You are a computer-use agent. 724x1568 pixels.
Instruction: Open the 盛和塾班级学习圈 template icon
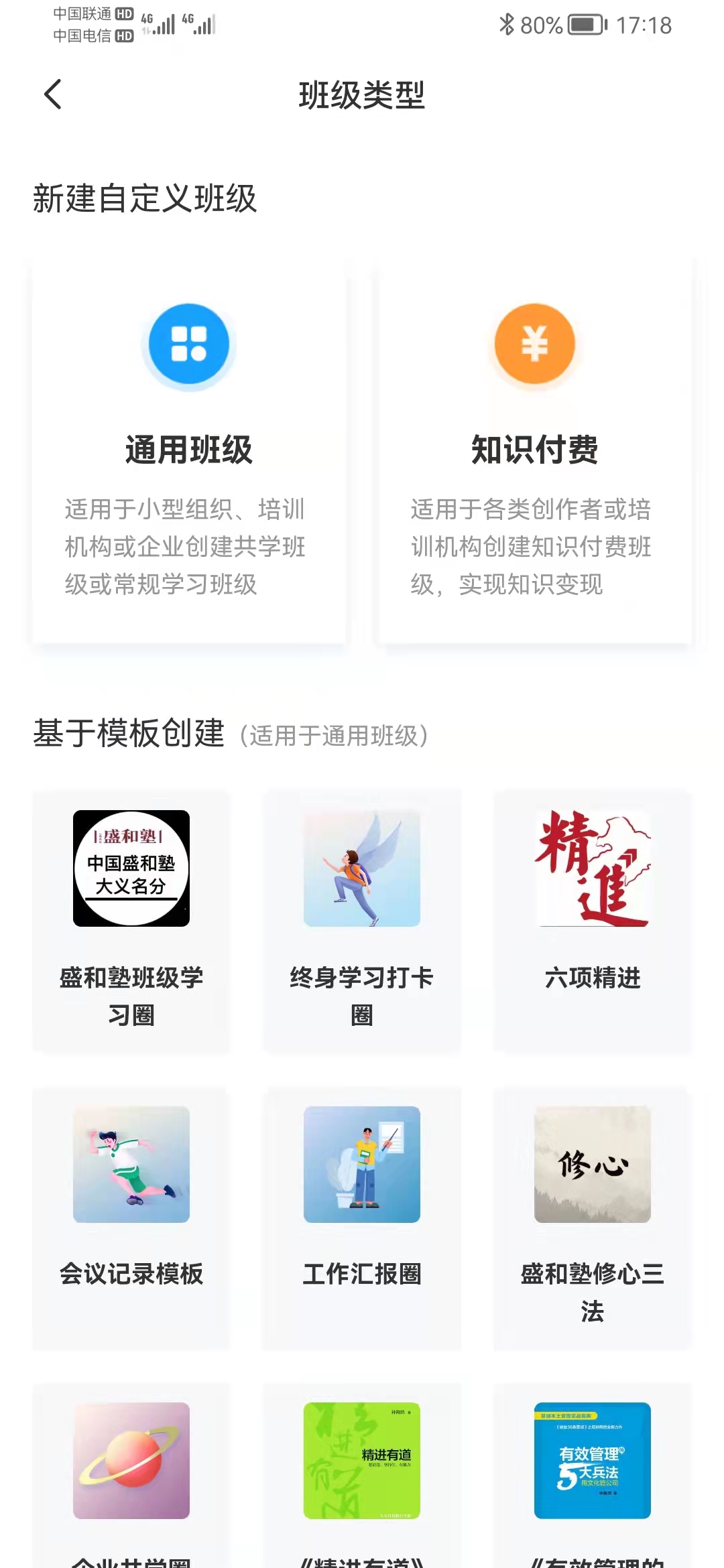131,868
